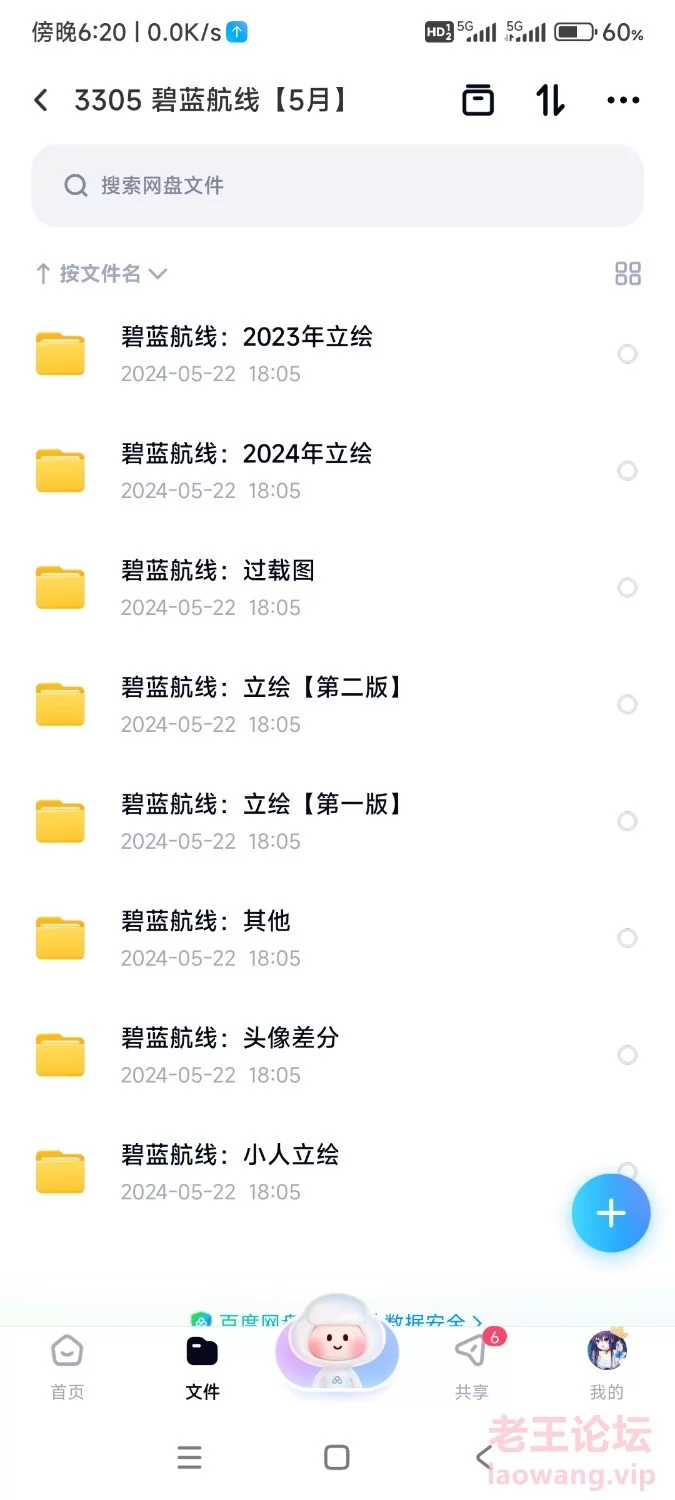Open the three-dot overflow menu
Viewport: 675px width, 1500px height.
click(x=623, y=100)
